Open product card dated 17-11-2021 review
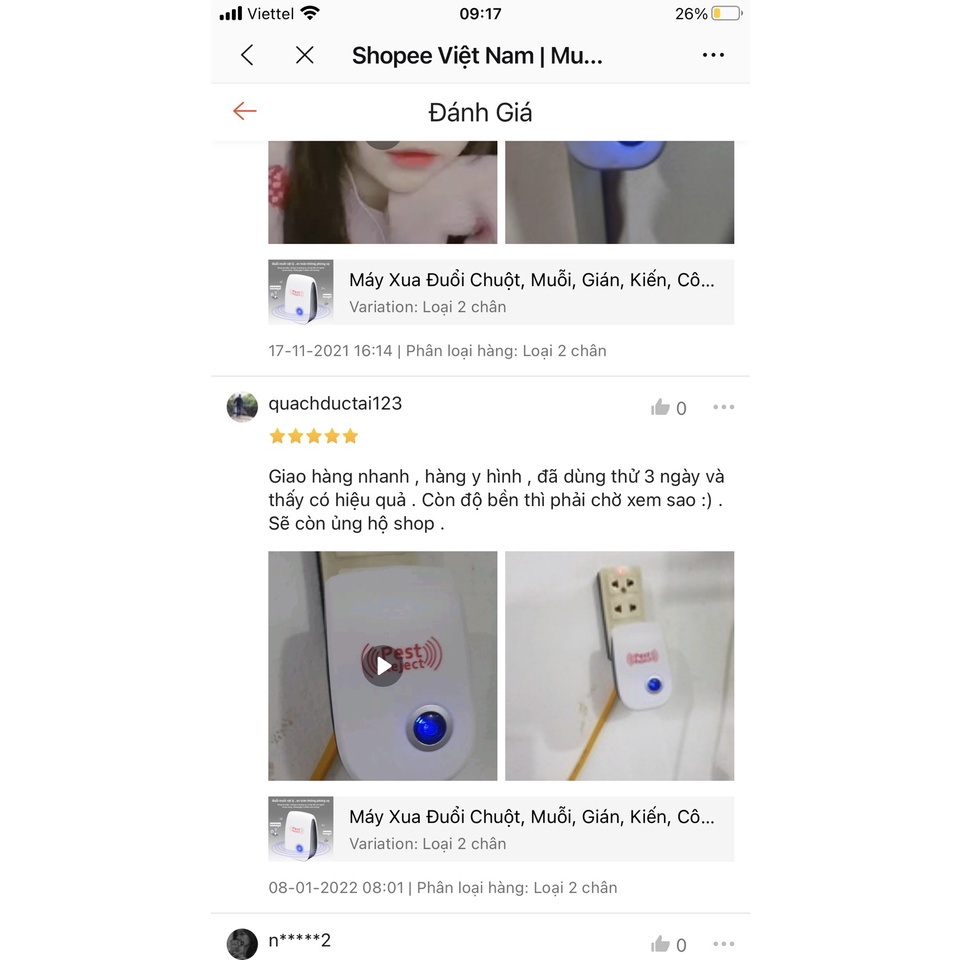The image size is (960, 960). [500, 292]
